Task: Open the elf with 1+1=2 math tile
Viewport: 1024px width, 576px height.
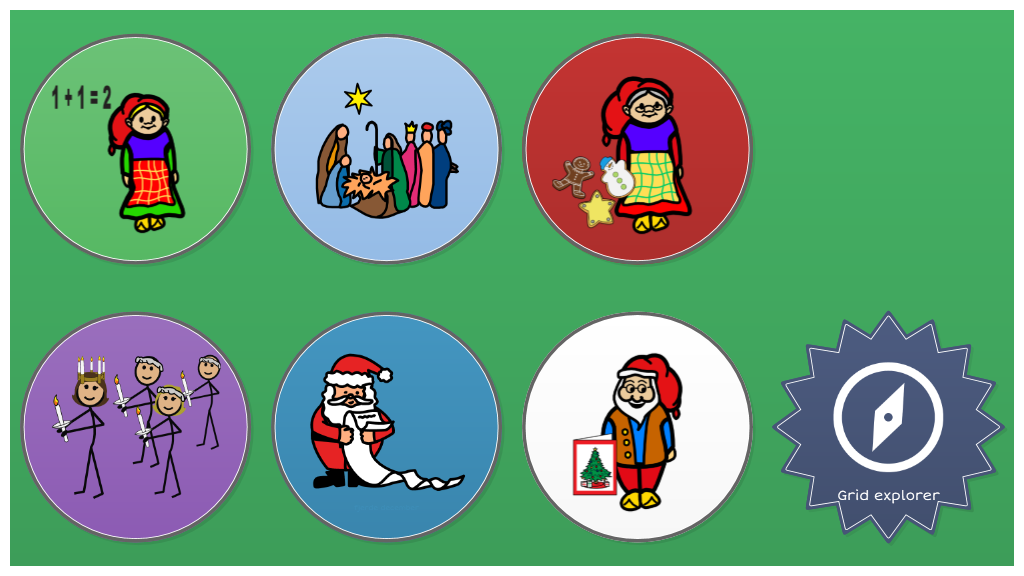Action: [135, 149]
